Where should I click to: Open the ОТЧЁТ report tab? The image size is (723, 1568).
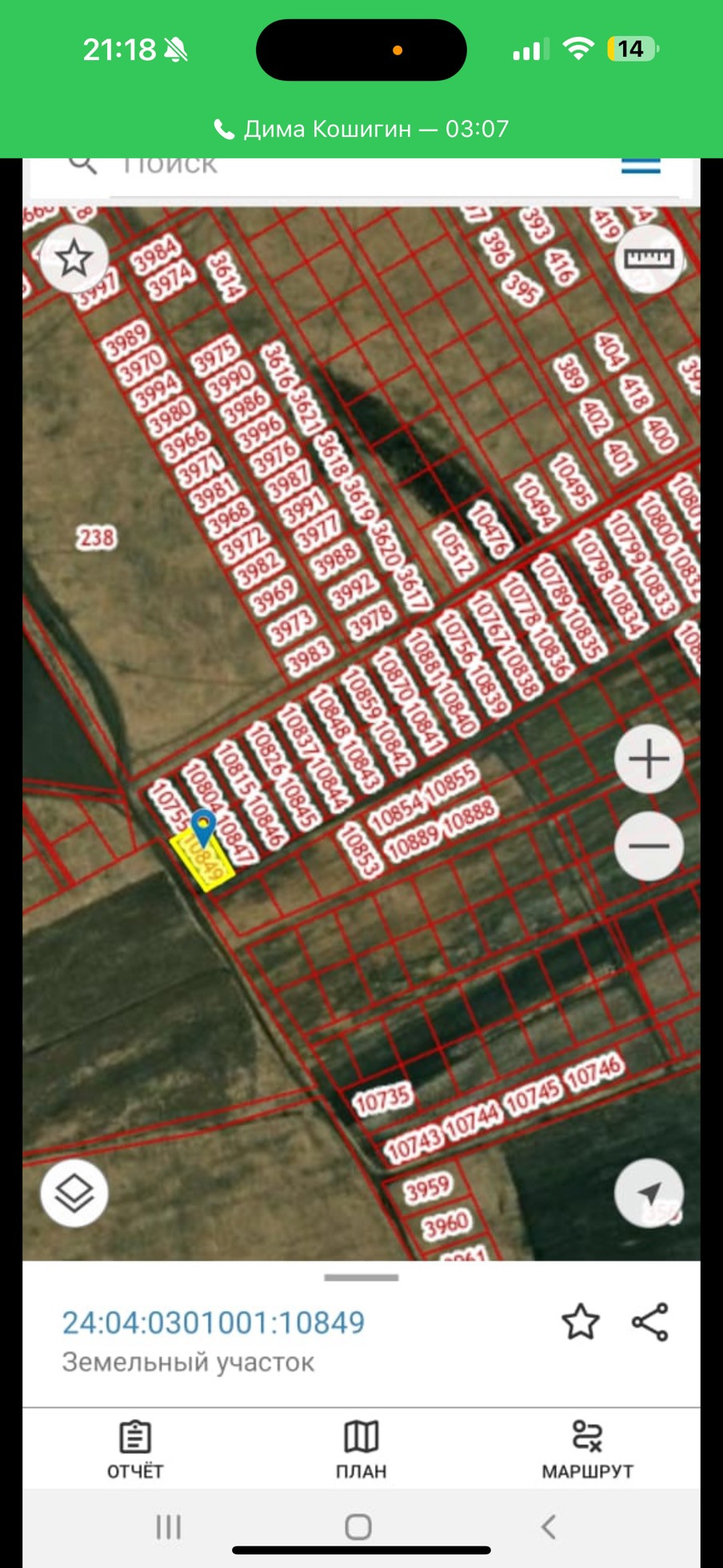point(135,1448)
